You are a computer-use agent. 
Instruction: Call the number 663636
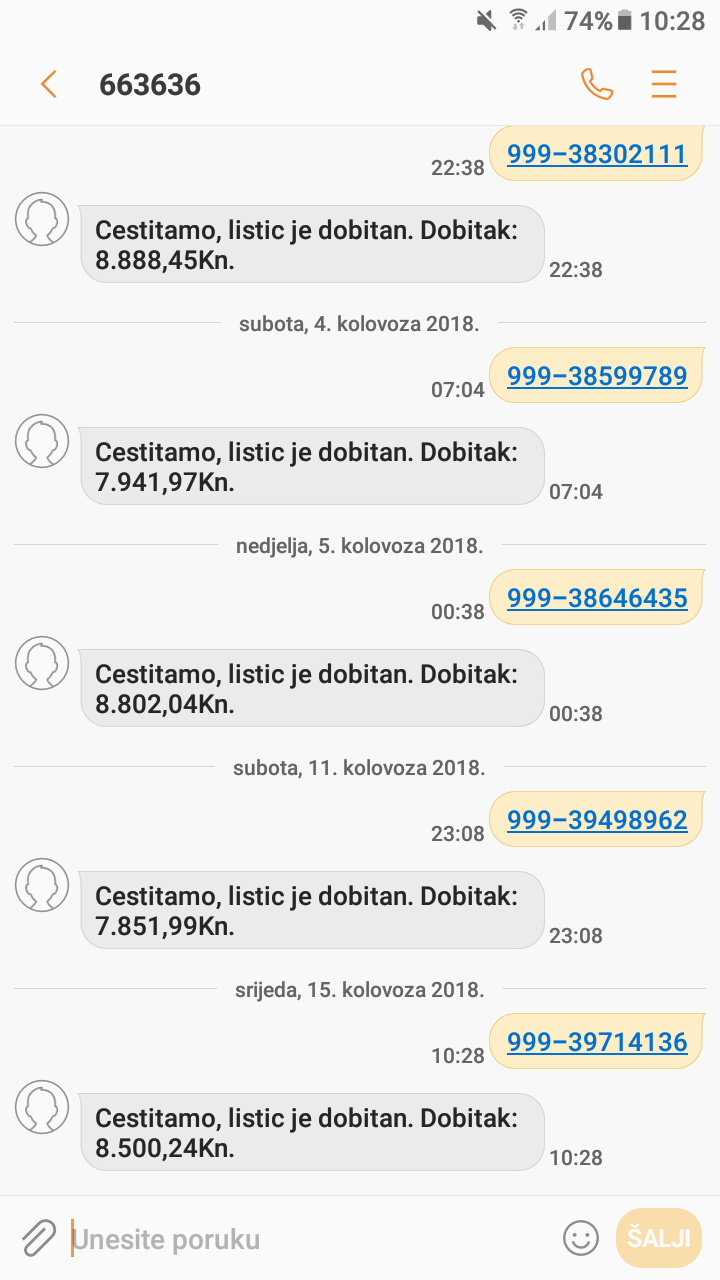pos(597,85)
